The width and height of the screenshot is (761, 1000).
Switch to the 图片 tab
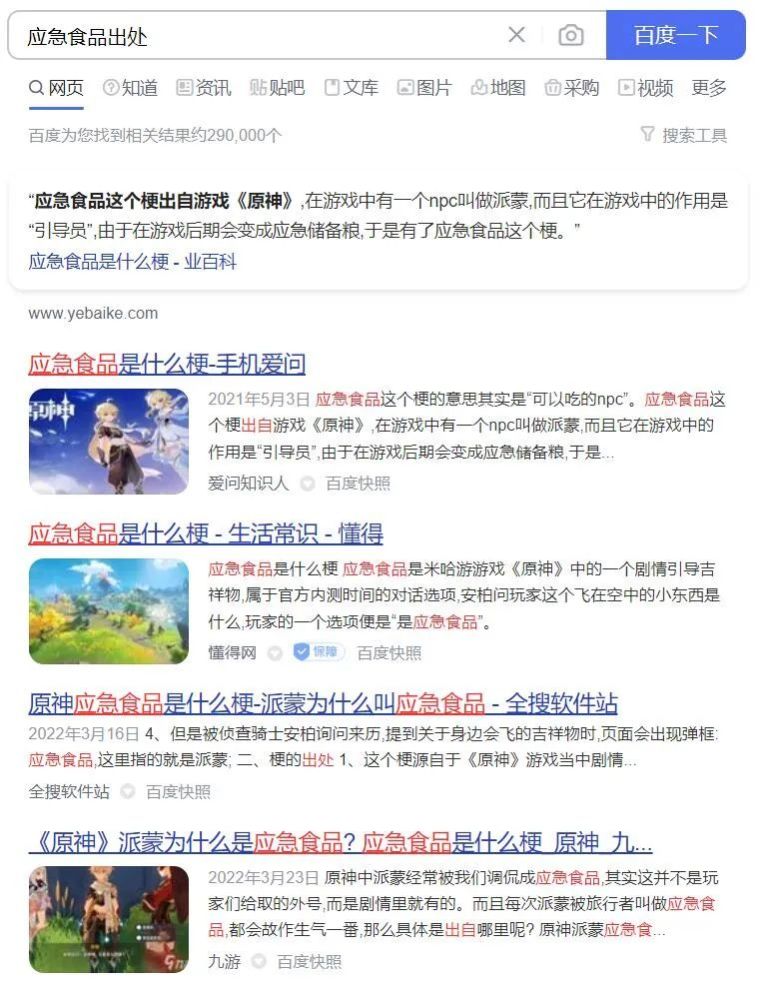click(x=424, y=88)
